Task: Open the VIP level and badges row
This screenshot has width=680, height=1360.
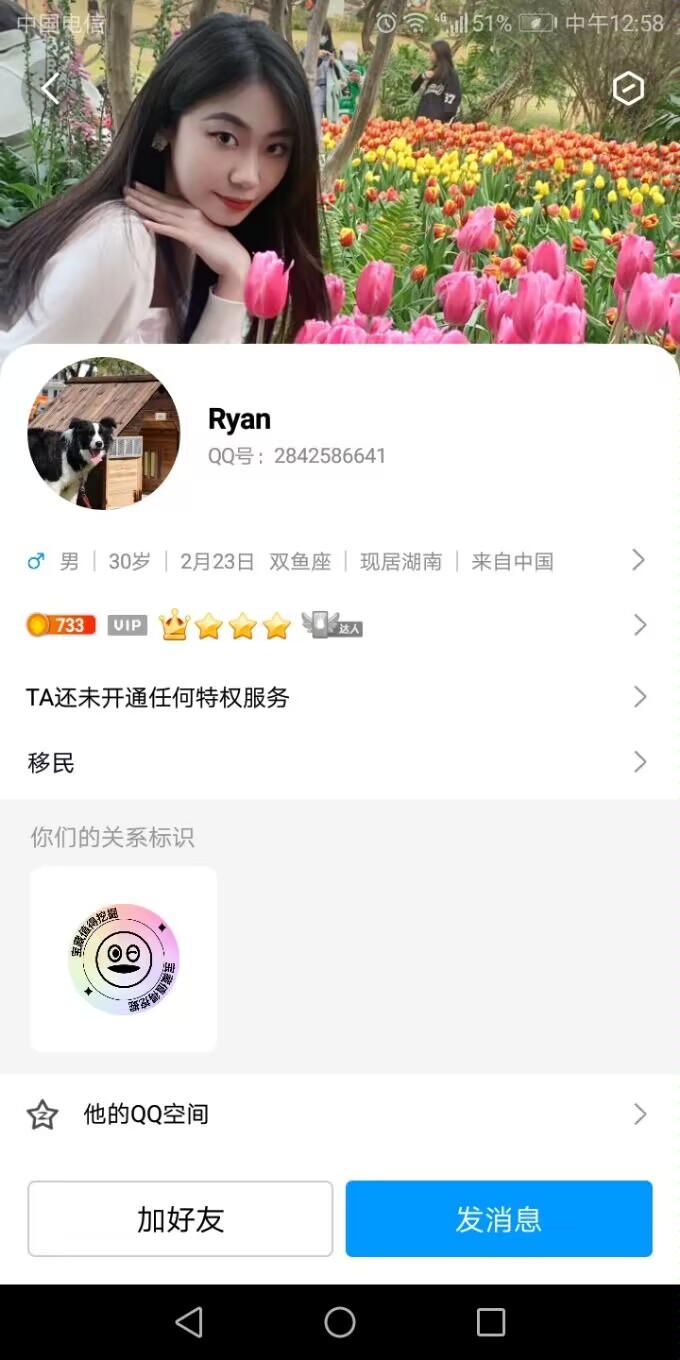Action: click(340, 625)
